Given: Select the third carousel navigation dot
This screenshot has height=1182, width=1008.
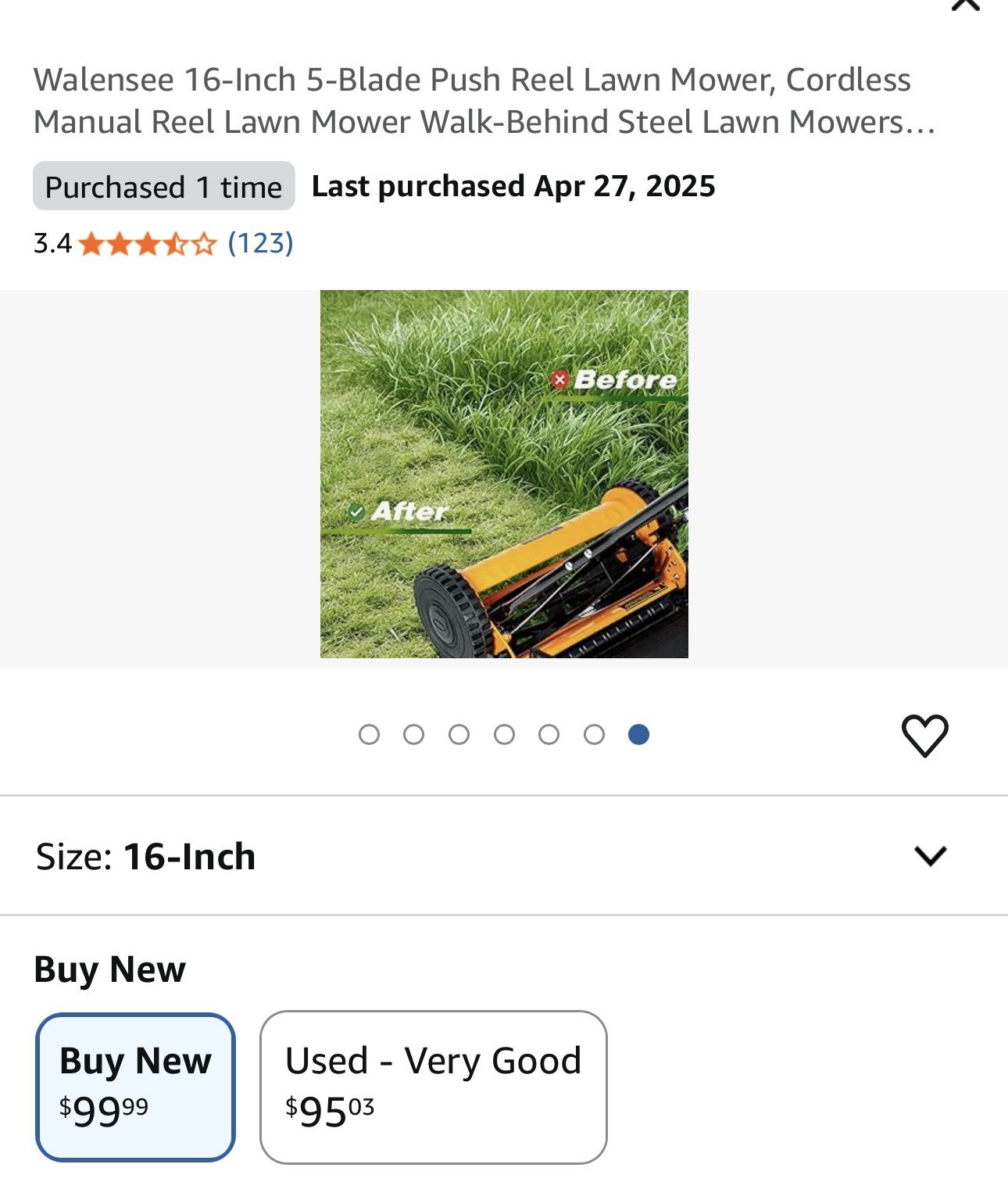Looking at the screenshot, I should click(x=460, y=735).
